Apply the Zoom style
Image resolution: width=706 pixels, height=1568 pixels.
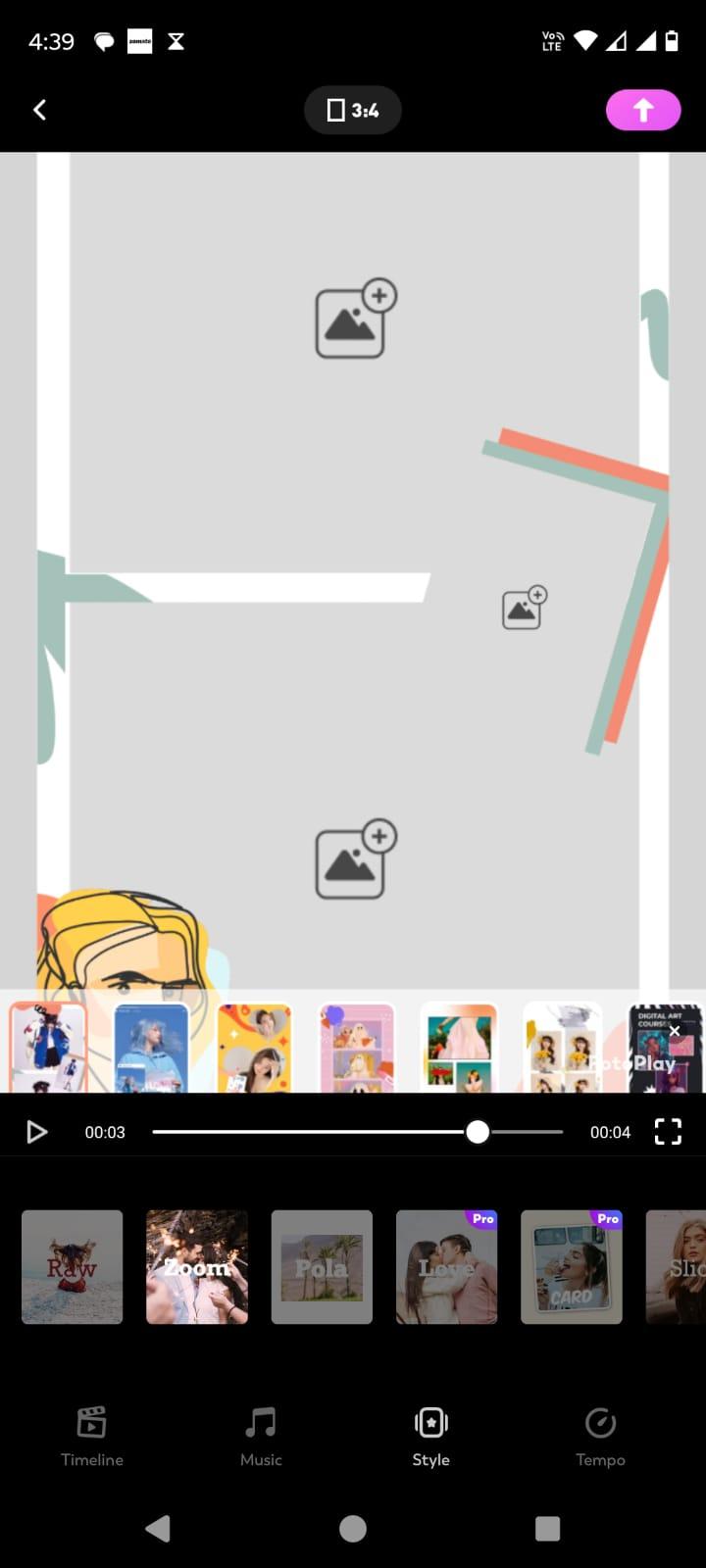click(x=197, y=1266)
